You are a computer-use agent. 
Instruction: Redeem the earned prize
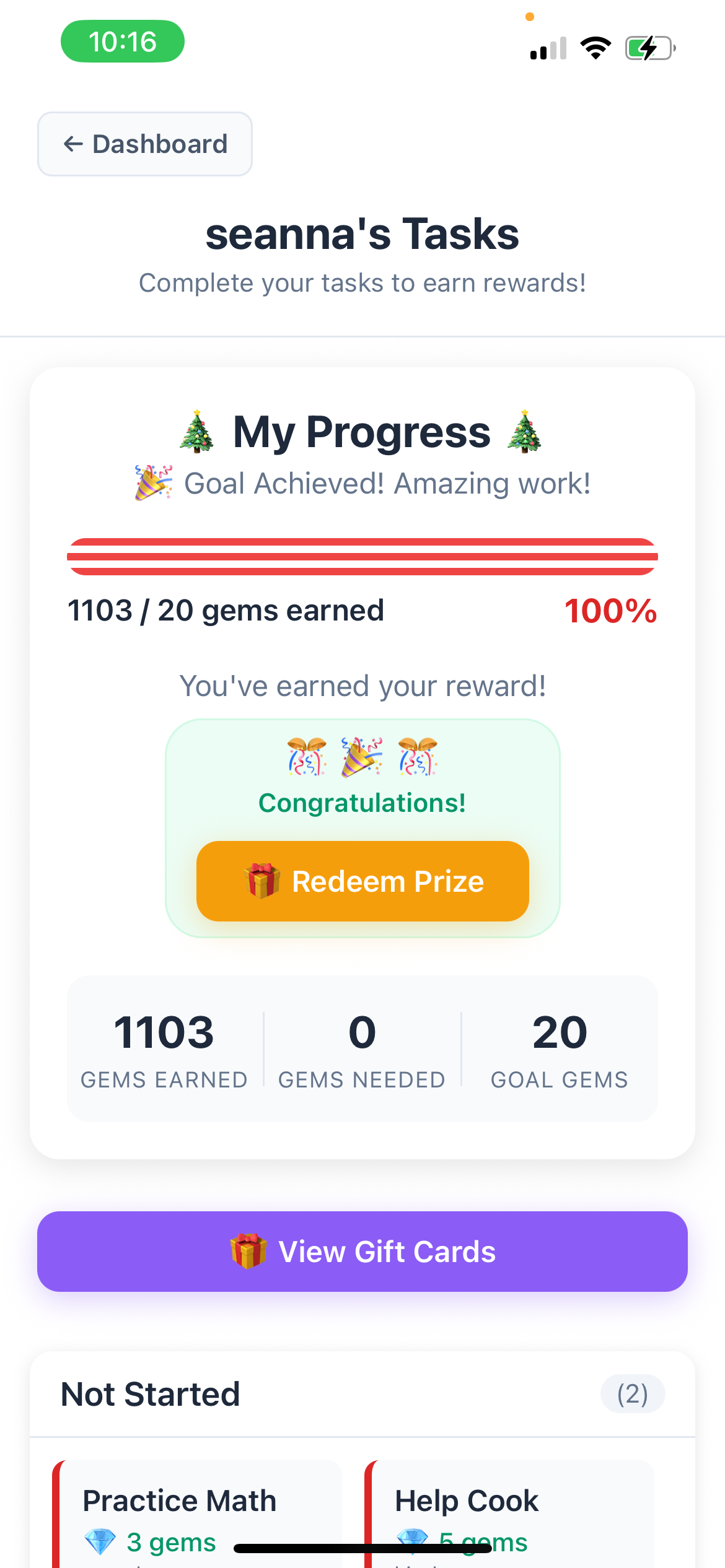click(x=362, y=881)
